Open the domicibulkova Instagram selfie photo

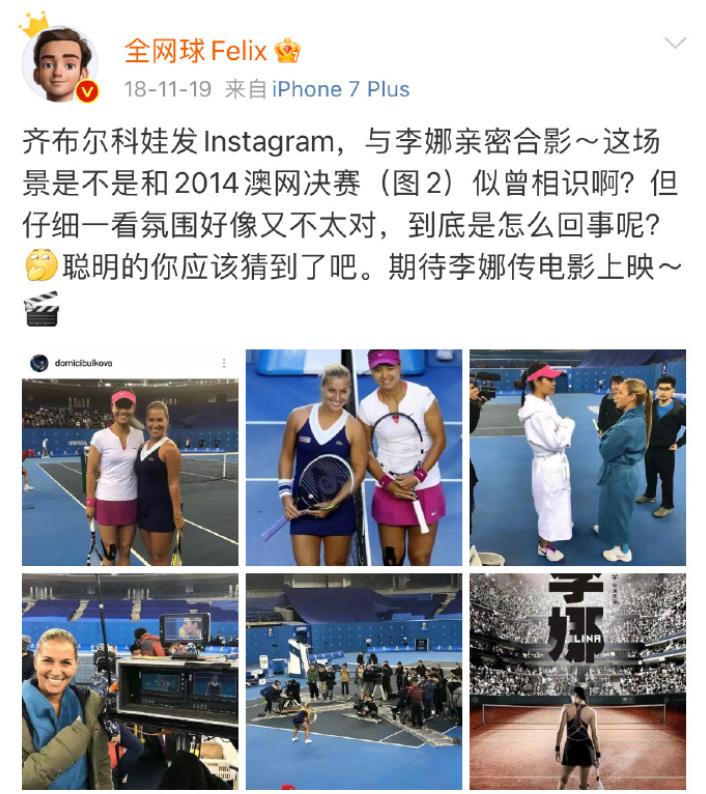(x=130, y=458)
